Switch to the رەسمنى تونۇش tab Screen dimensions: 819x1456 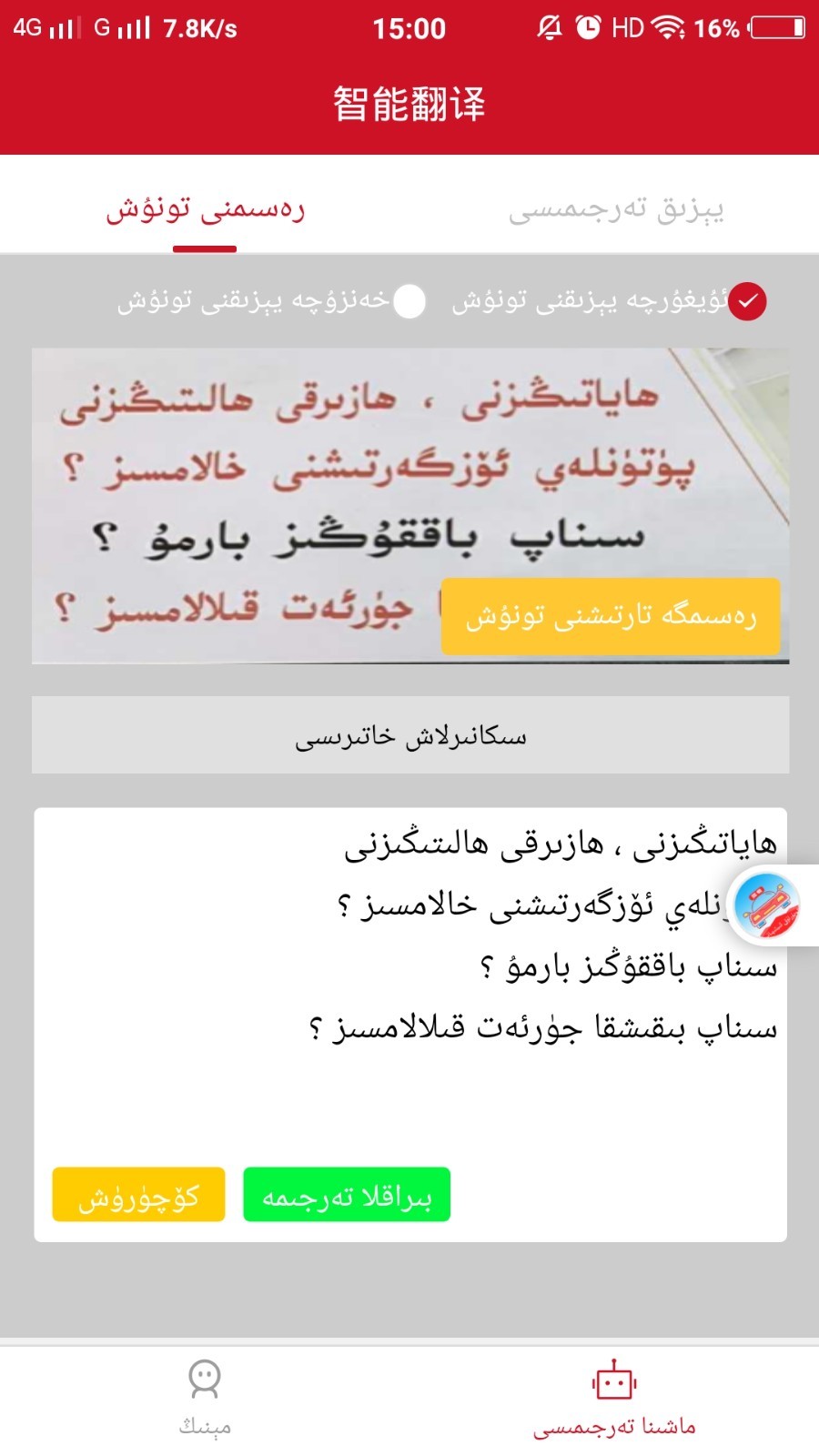pyautogui.click(x=205, y=209)
